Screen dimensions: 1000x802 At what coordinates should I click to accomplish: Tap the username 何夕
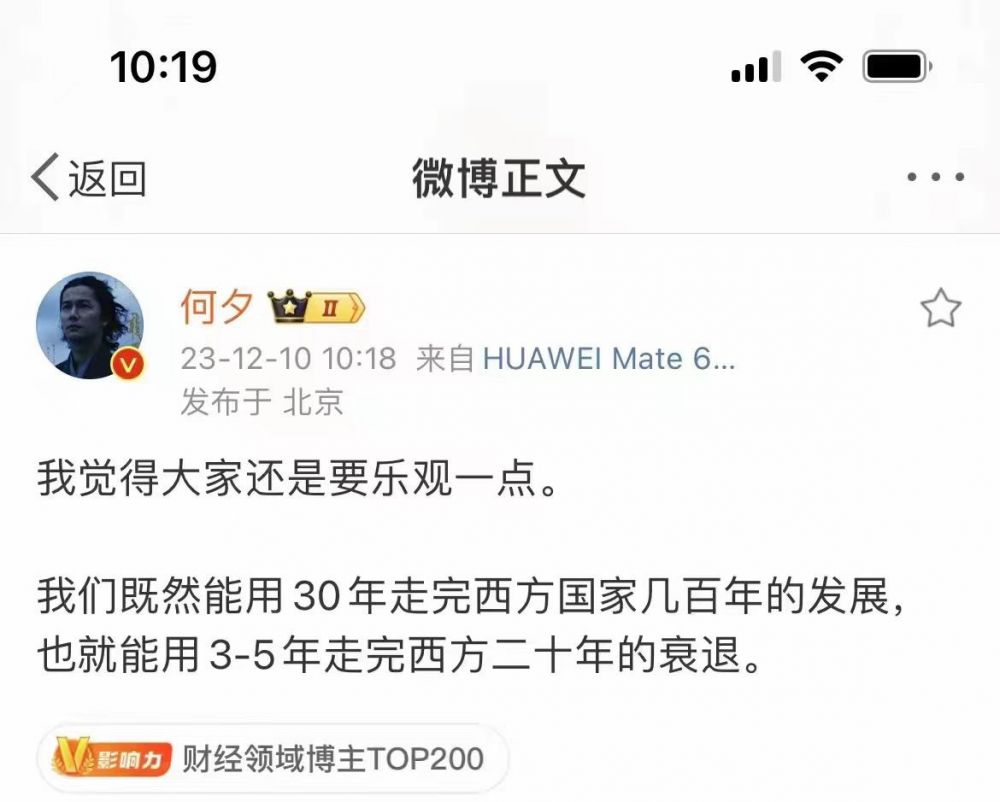pyautogui.click(x=217, y=308)
